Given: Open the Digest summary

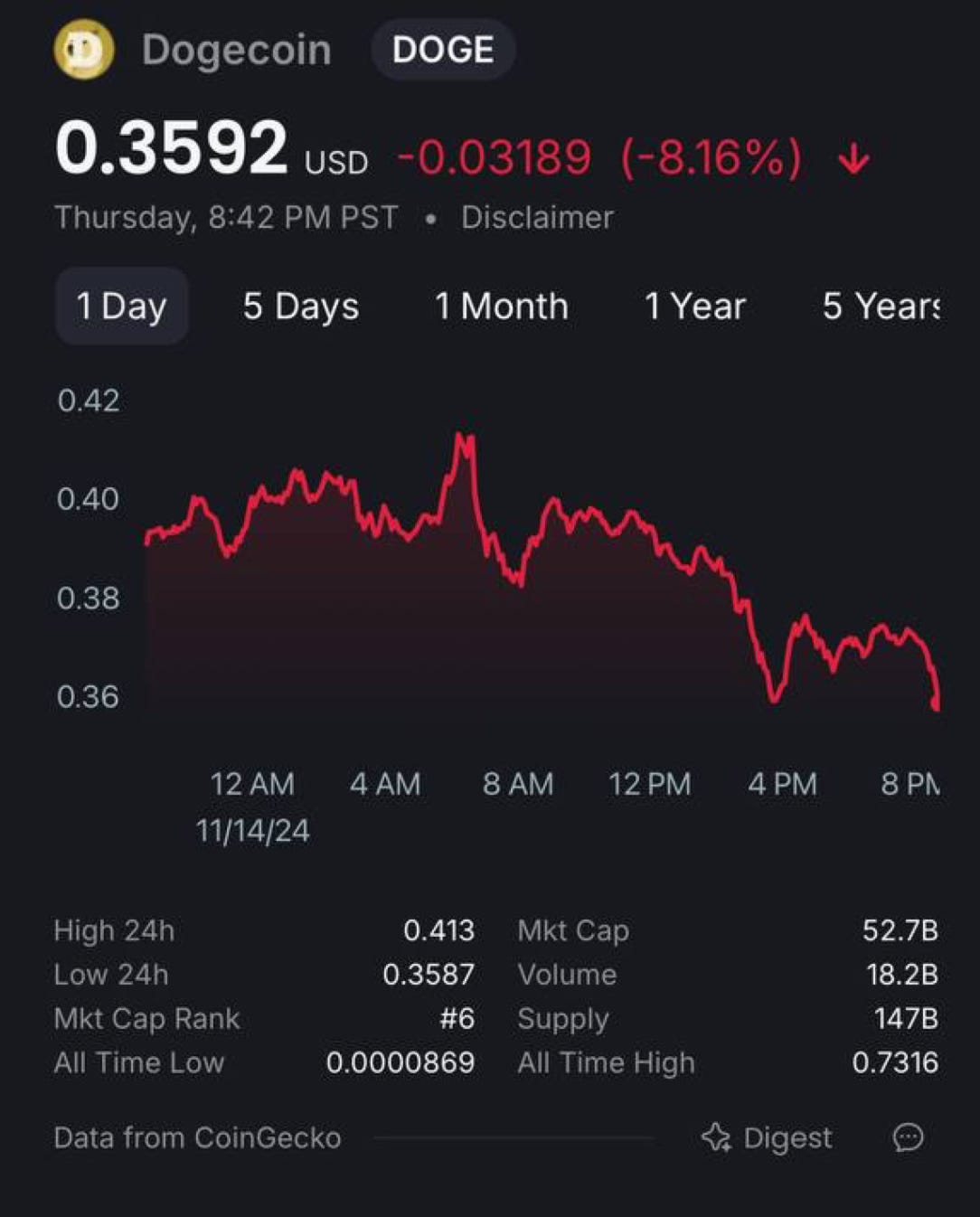Looking at the screenshot, I should 768,1137.
